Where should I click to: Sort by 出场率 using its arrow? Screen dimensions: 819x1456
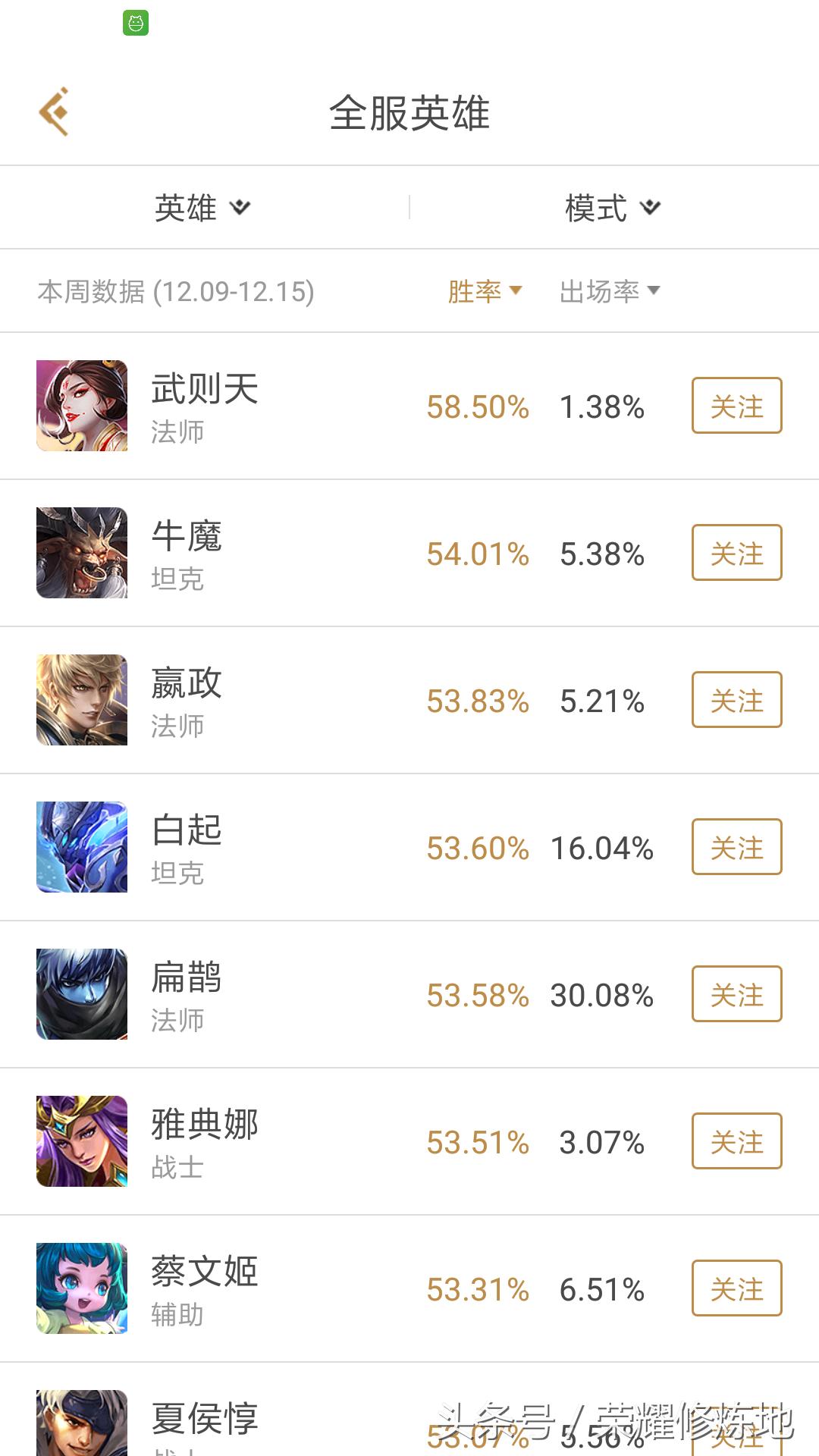pyautogui.click(x=611, y=290)
